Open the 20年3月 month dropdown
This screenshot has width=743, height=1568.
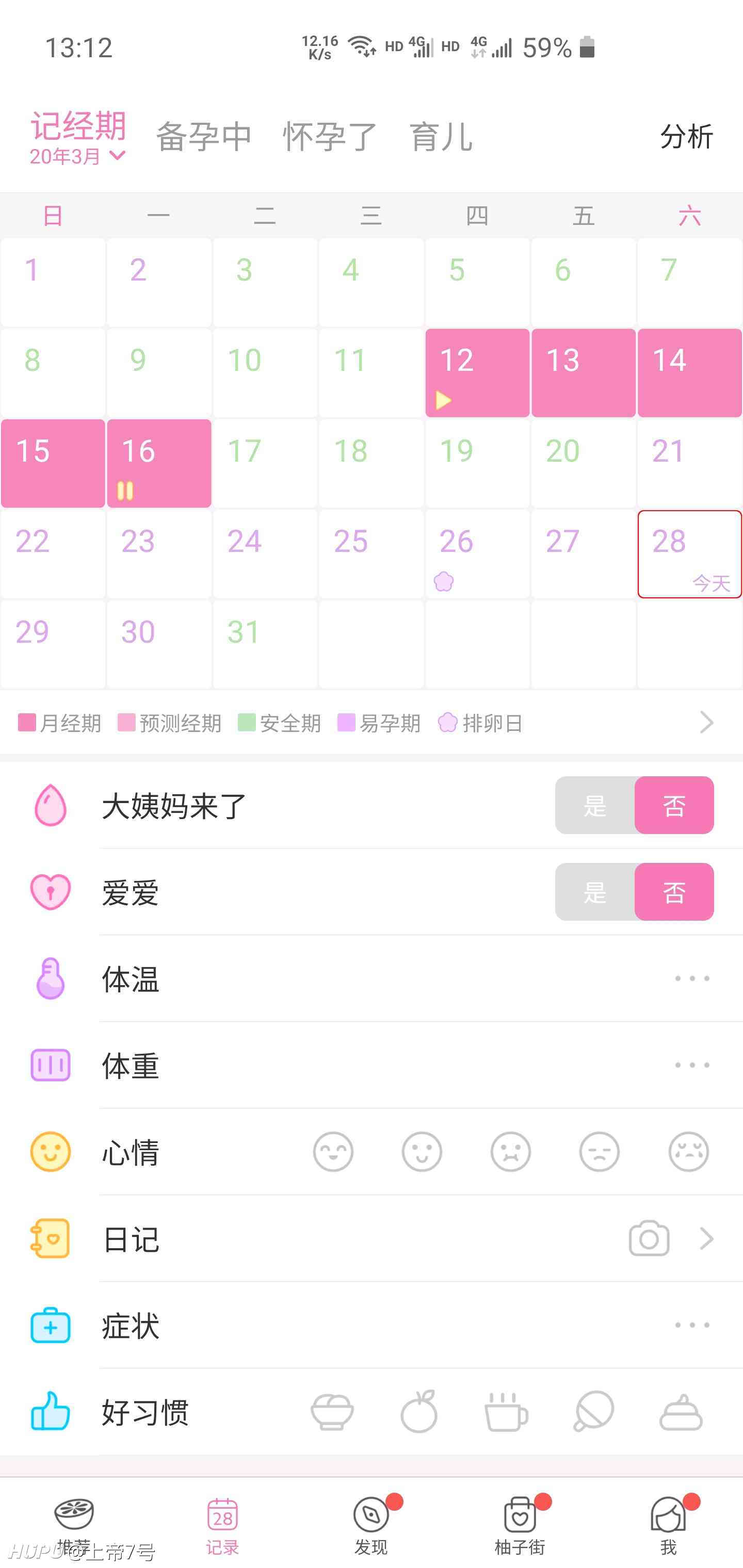(x=78, y=156)
